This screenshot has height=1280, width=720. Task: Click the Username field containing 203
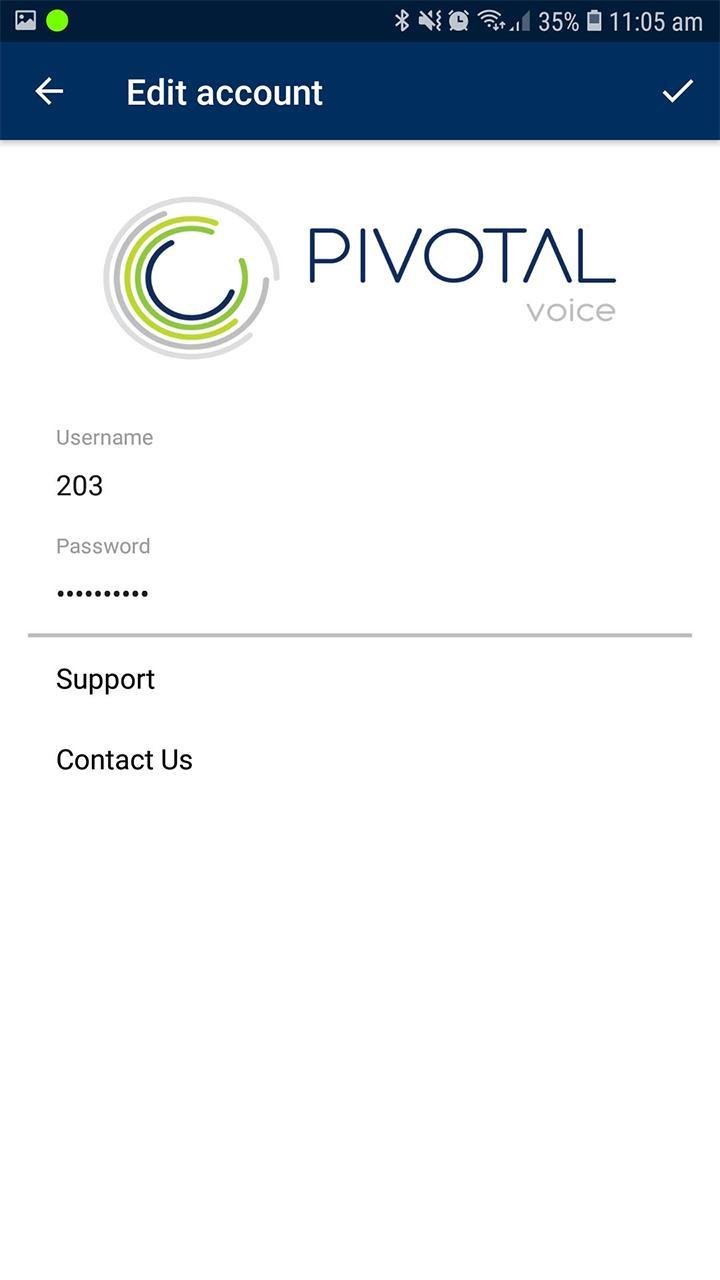tap(200, 486)
